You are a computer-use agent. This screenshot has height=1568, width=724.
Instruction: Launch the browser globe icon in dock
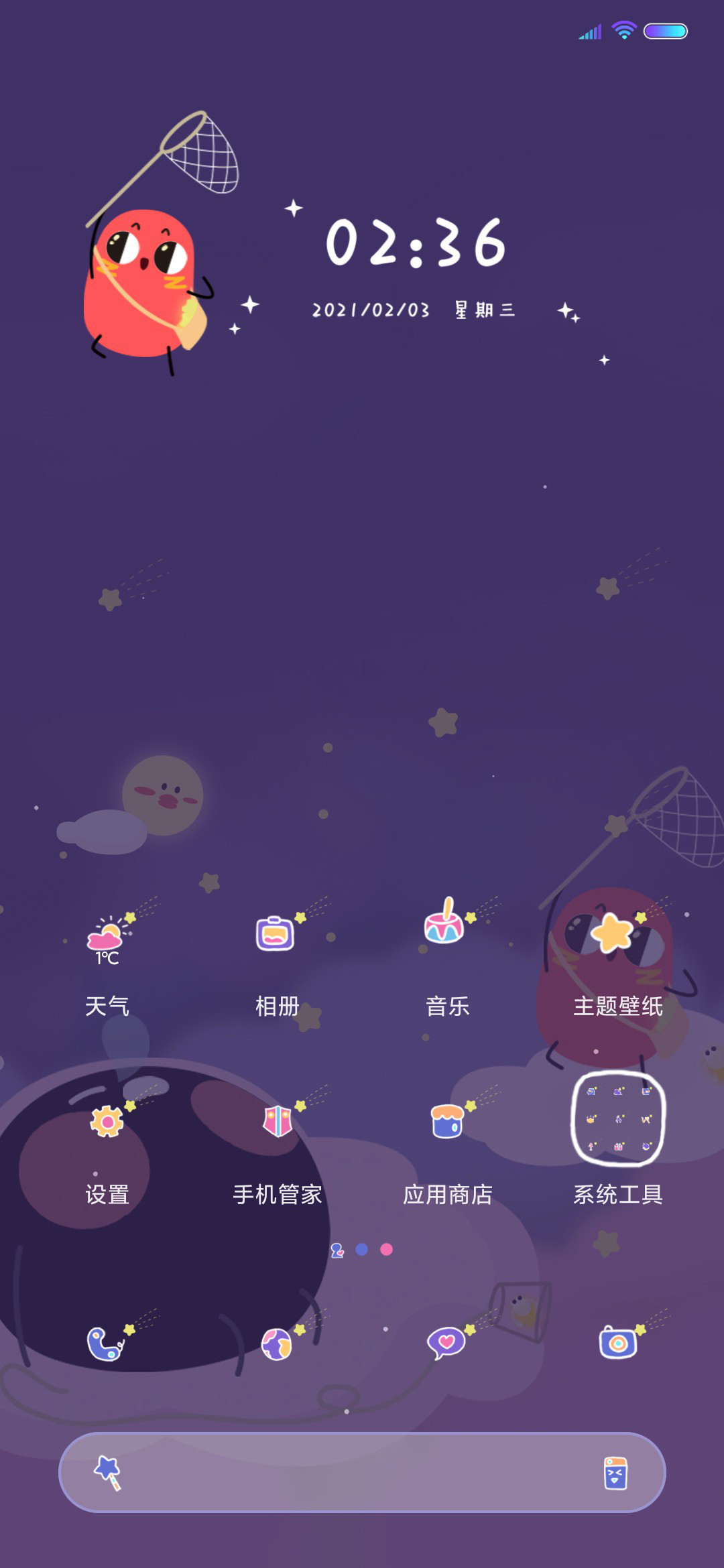277,1343
